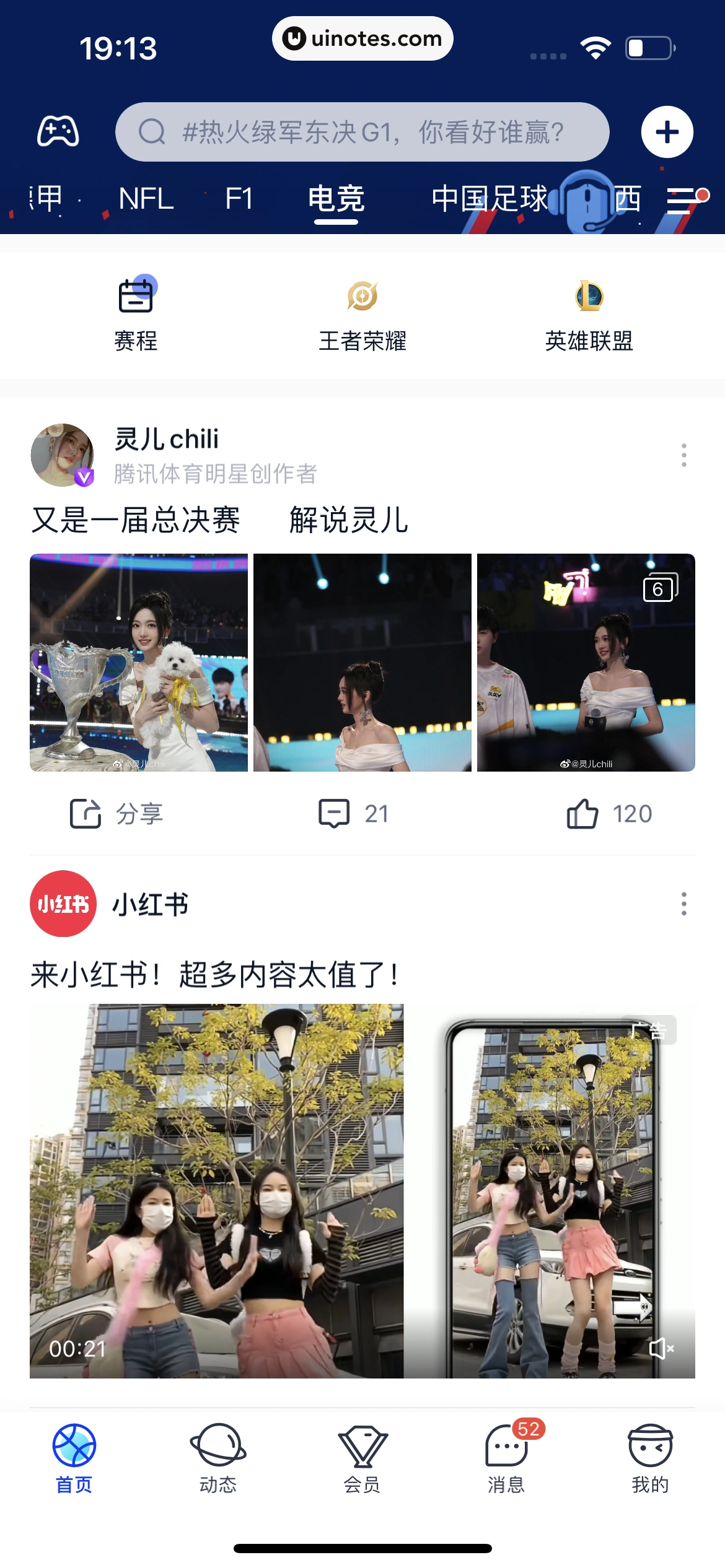Viewport: 725px width, 1568px height.
Task: Open the channel list edit icon
Action: [x=682, y=199]
